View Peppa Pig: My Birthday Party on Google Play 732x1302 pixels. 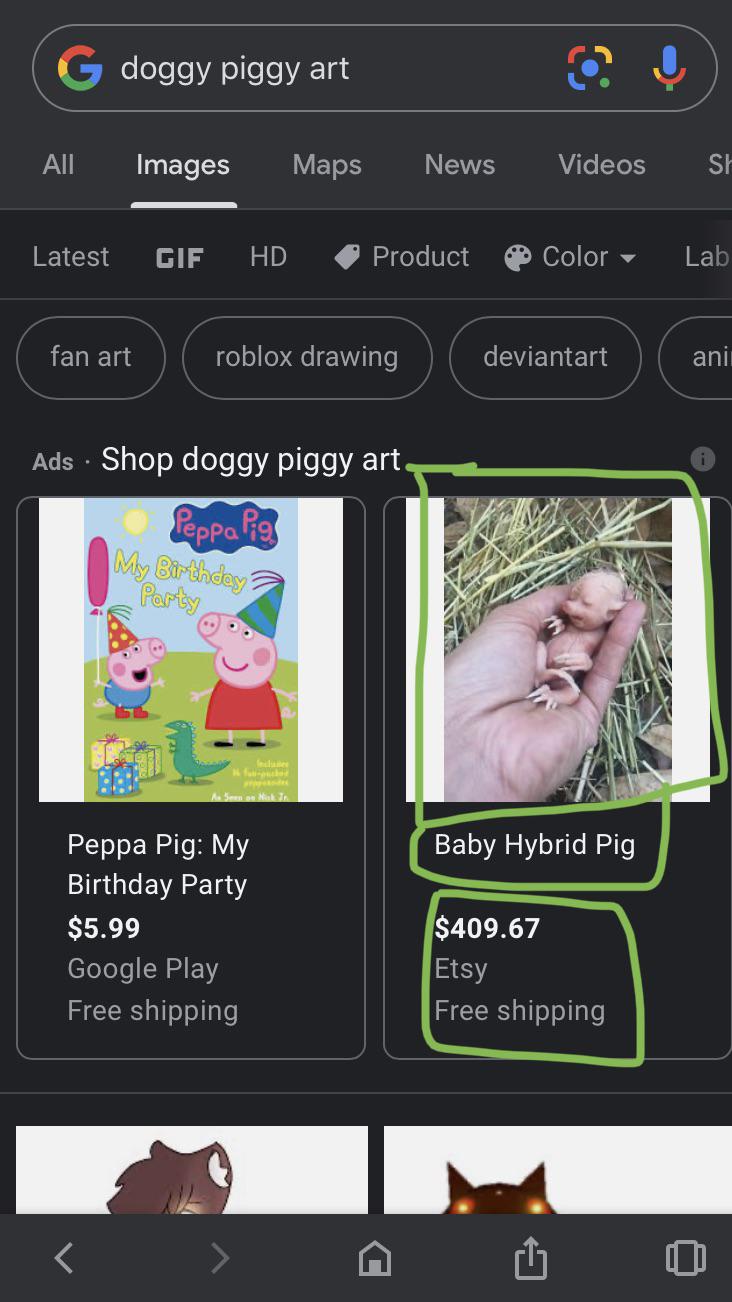point(157,864)
